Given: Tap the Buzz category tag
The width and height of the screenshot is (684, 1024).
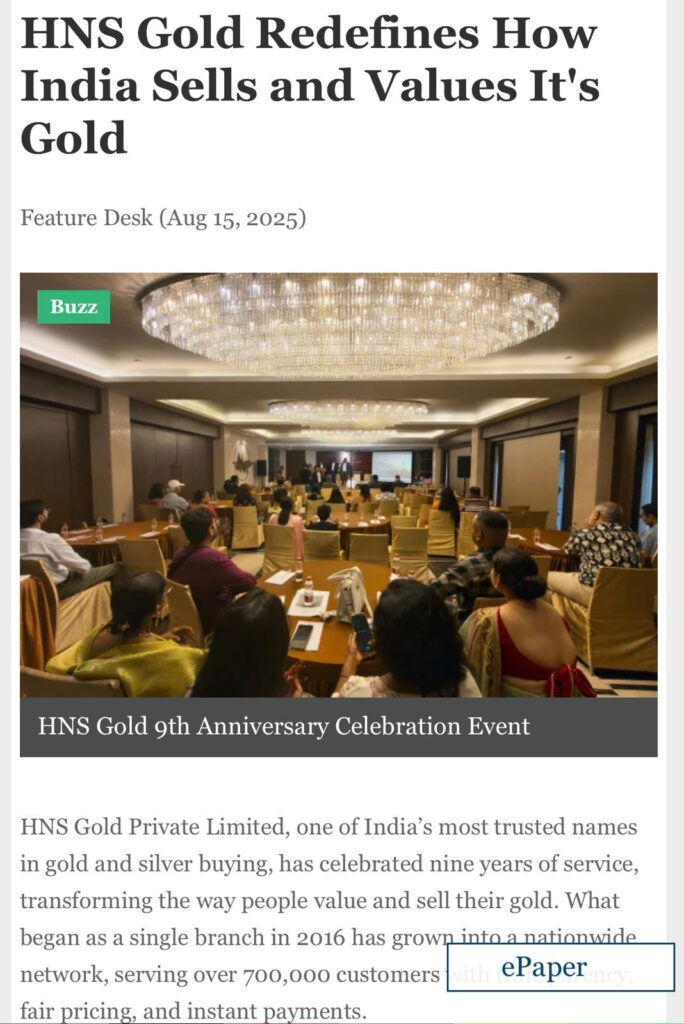Looking at the screenshot, I should 74,307.
